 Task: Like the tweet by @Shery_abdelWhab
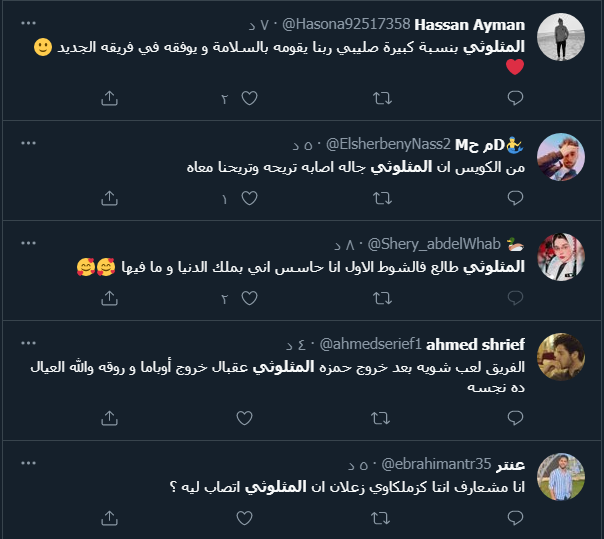(x=249, y=298)
